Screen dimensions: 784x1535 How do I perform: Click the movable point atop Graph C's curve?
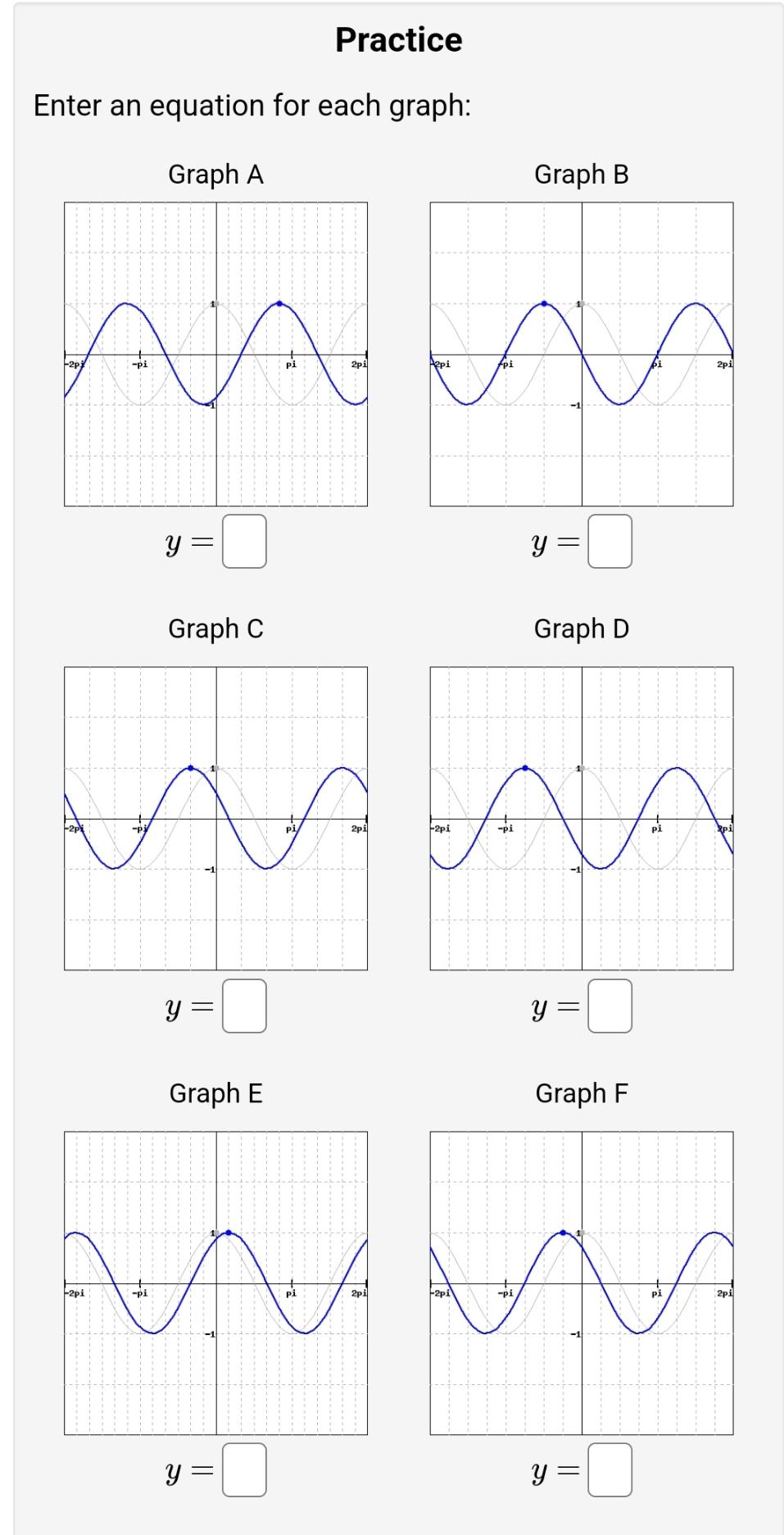(189, 767)
